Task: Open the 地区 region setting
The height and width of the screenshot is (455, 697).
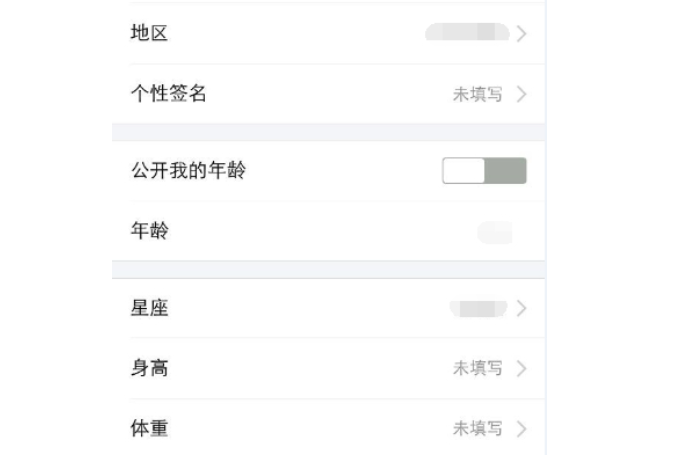Action: coord(328,33)
